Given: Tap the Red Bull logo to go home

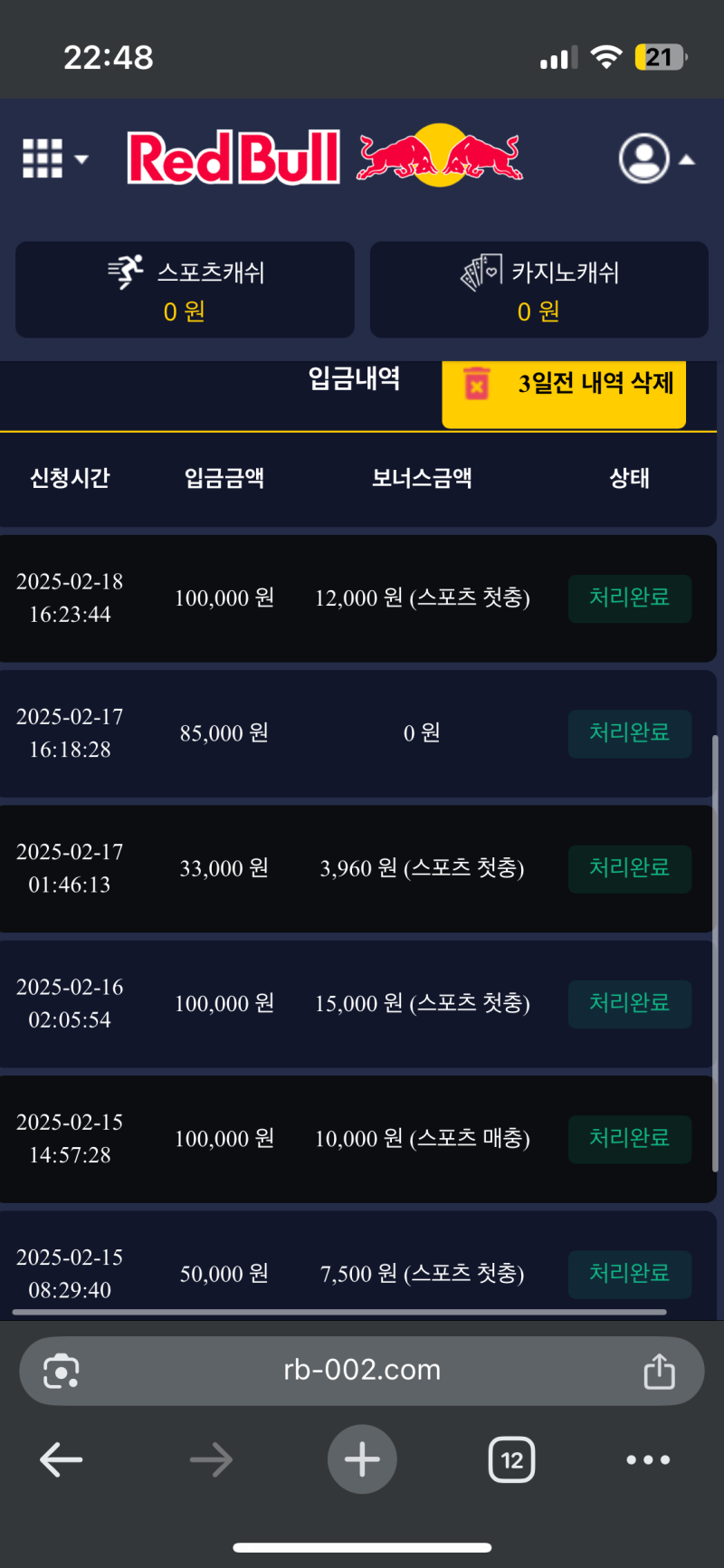Looking at the screenshot, I should [x=324, y=158].
